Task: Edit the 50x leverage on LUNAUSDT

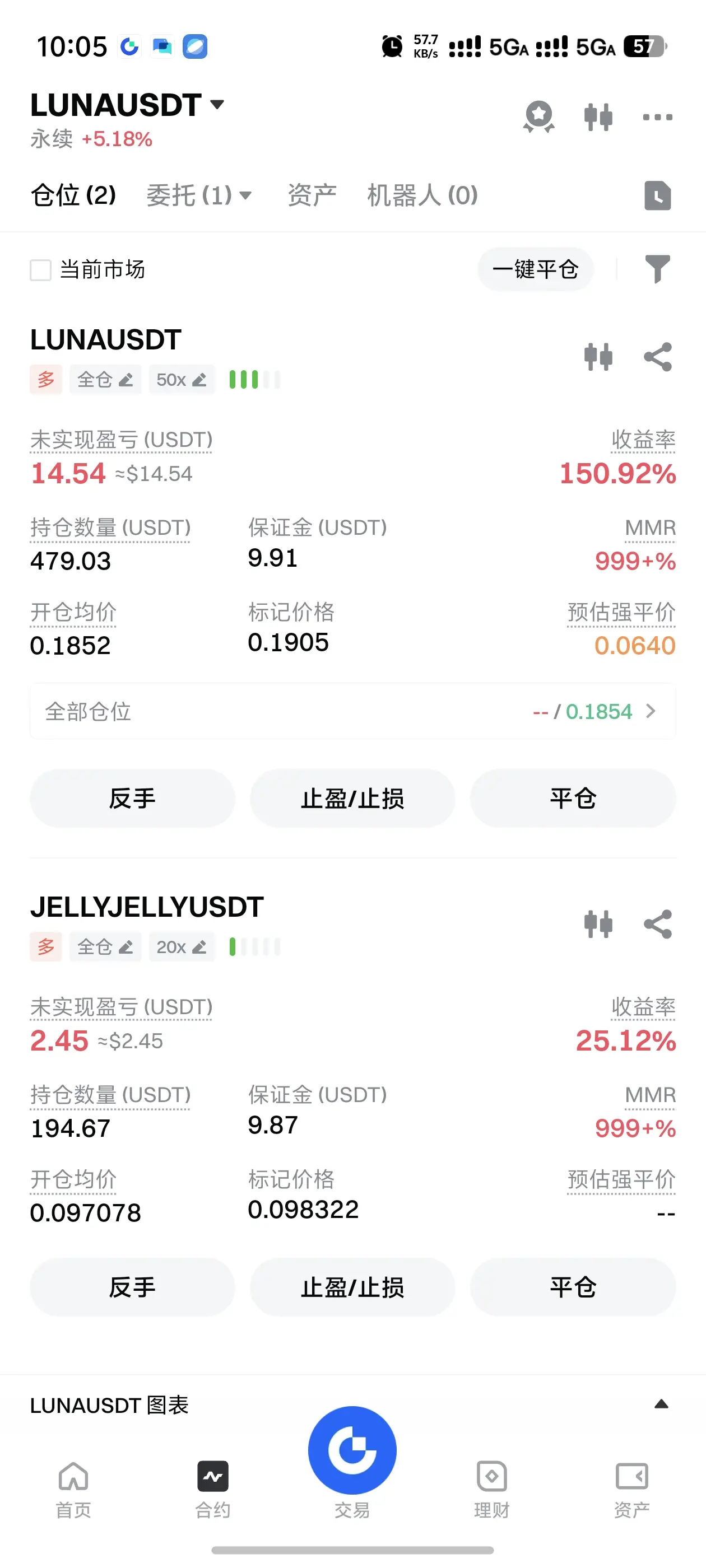Action: pos(182,380)
